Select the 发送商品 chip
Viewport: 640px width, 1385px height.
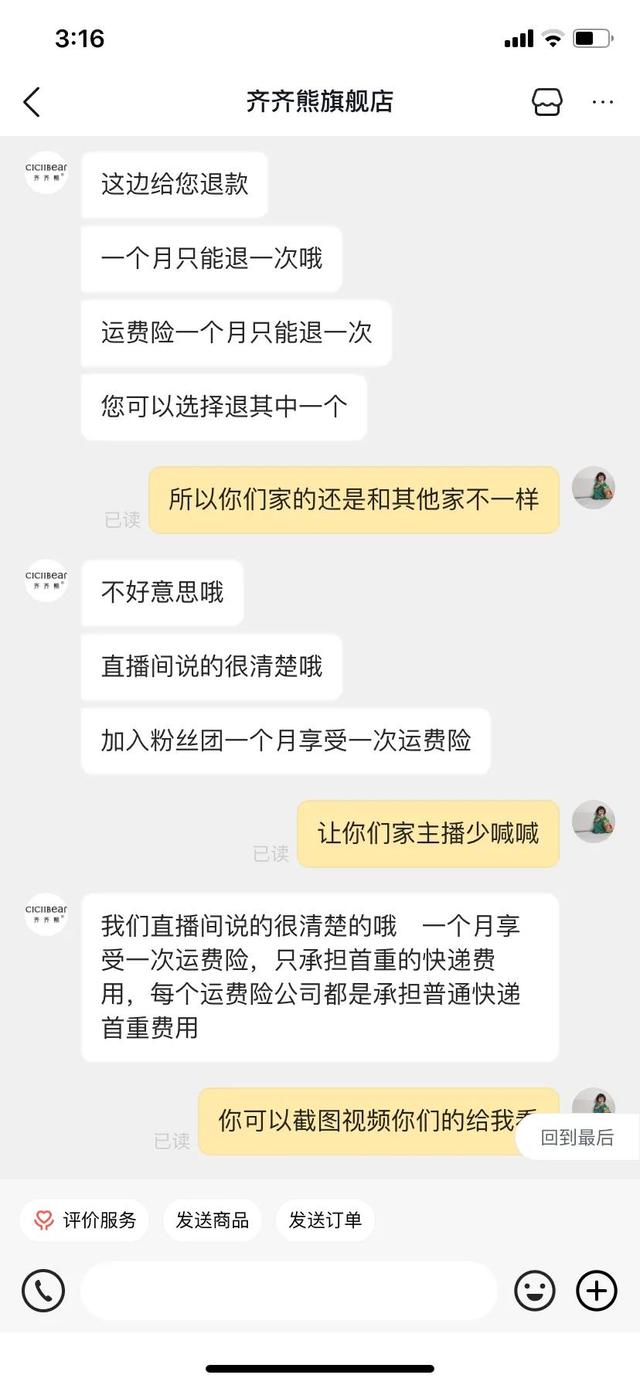click(212, 1220)
